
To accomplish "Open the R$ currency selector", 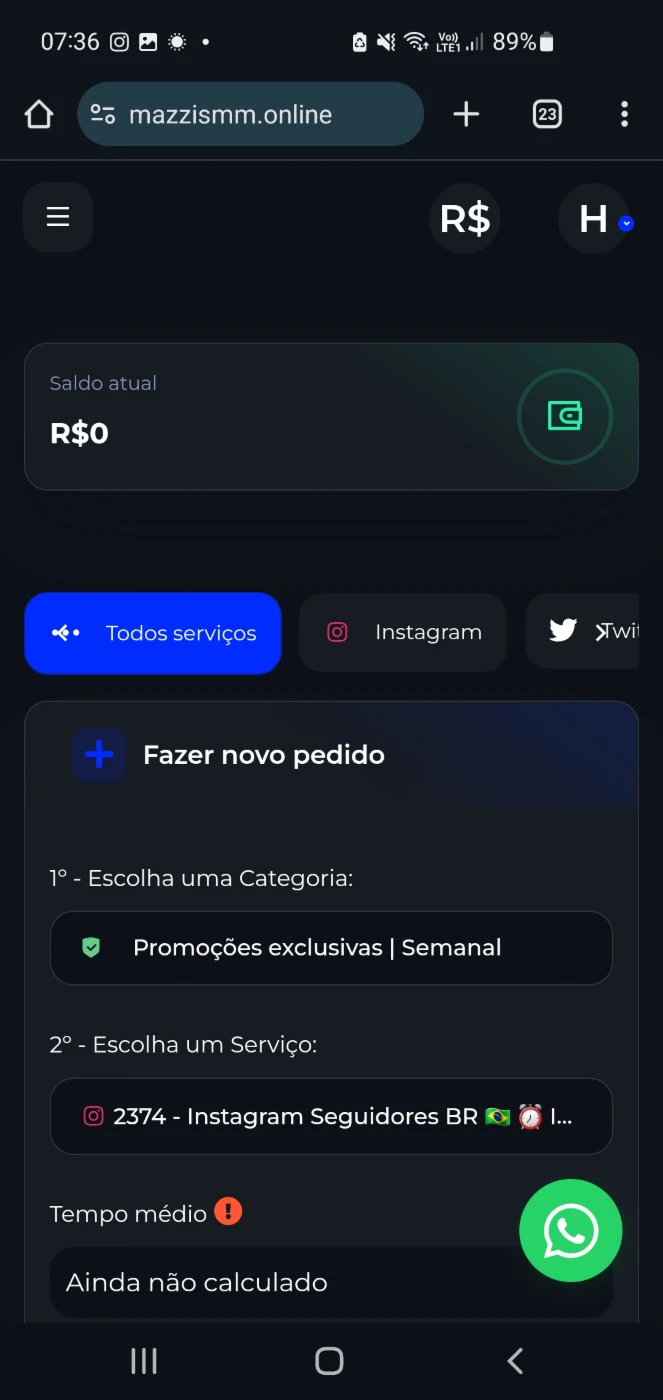I will tap(465, 218).
